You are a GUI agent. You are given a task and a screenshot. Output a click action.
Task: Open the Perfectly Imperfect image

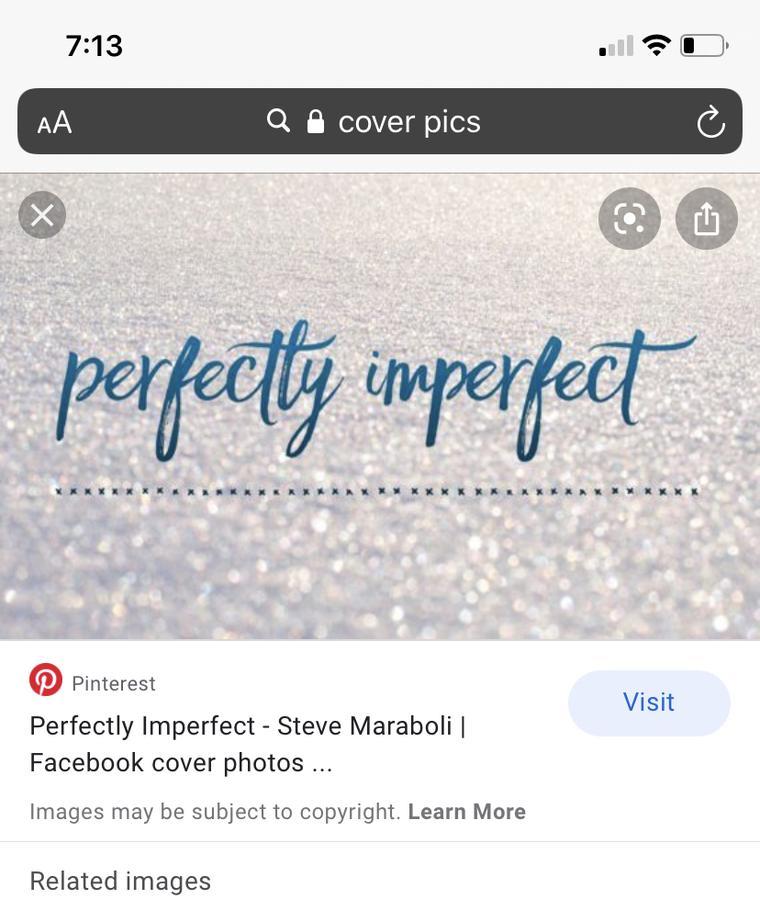point(380,420)
